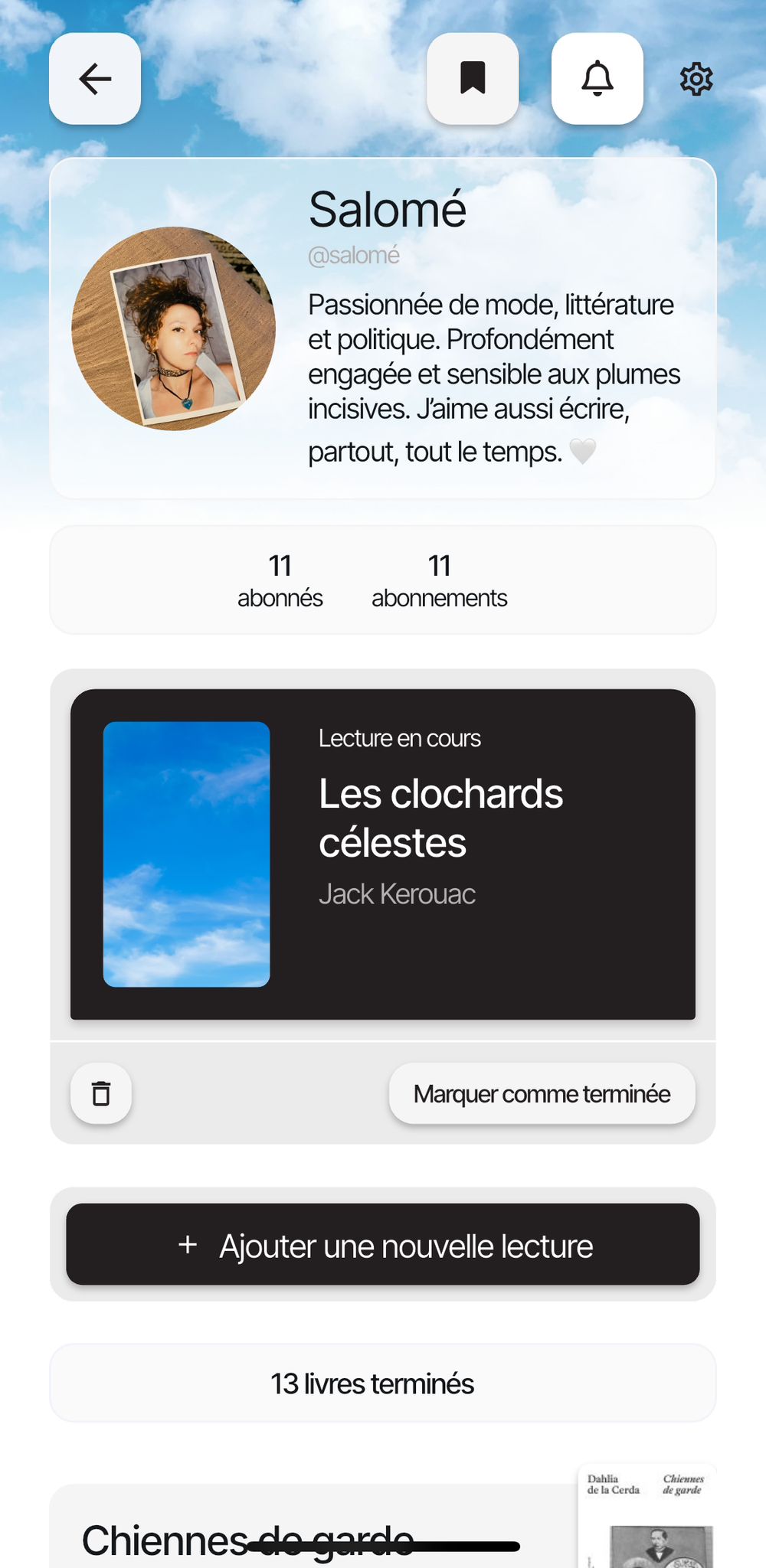The width and height of the screenshot is (766, 1568).
Task: Tap Marquer comme terminée
Action: point(542,1093)
